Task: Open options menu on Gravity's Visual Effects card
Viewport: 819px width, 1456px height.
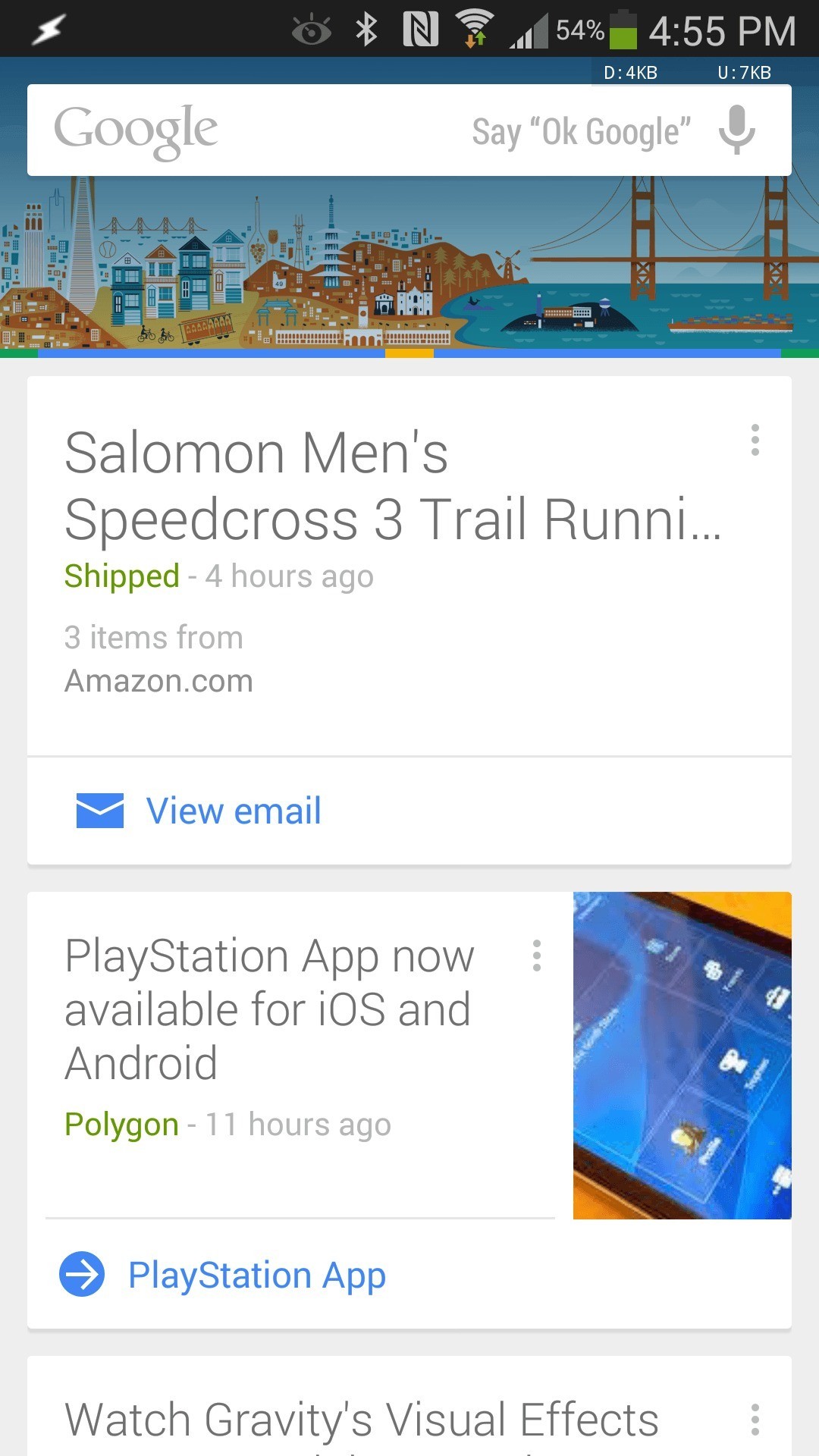Action: tap(755, 1420)
